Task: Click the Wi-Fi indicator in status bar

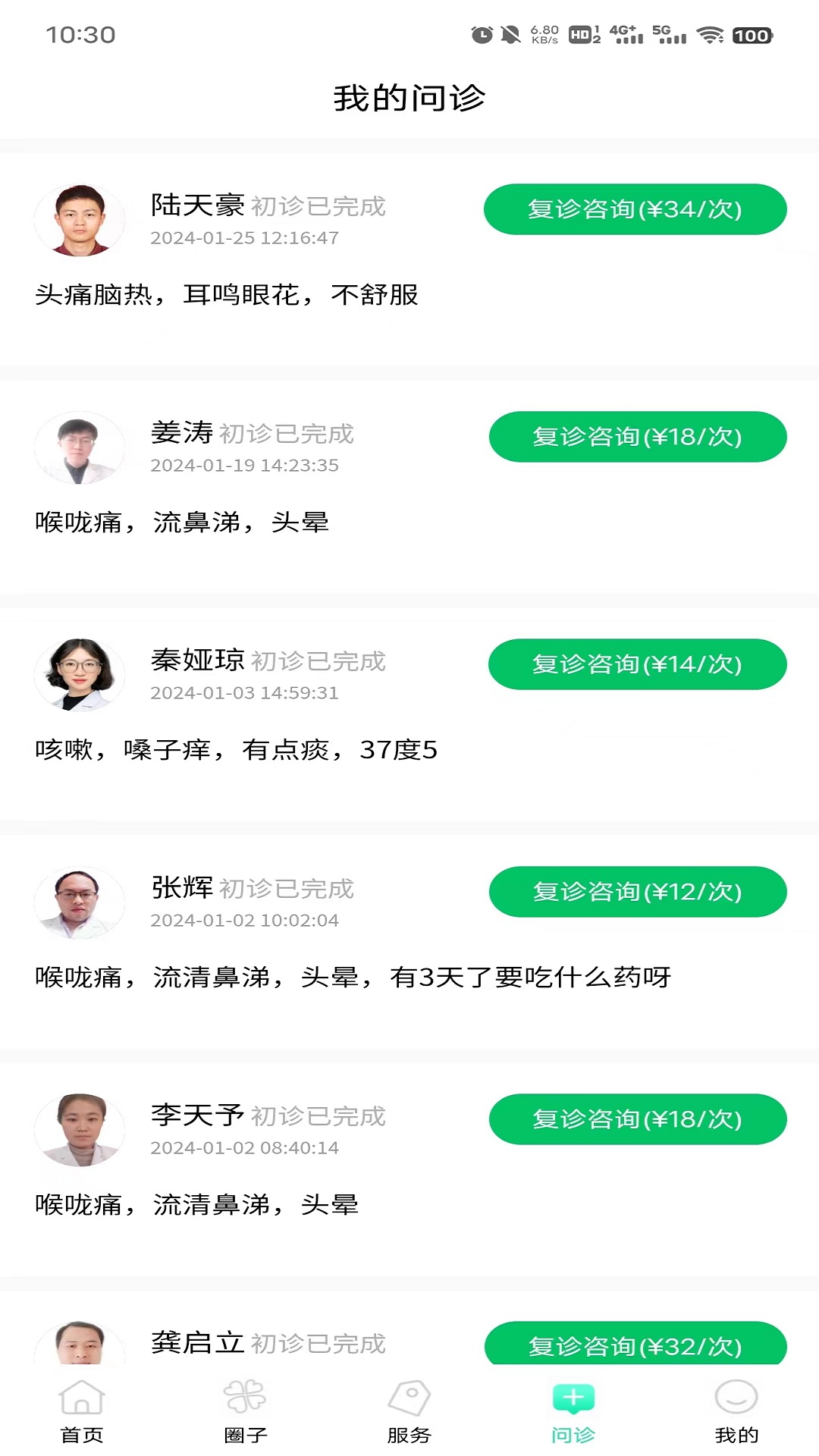Action: coord(711,33)
